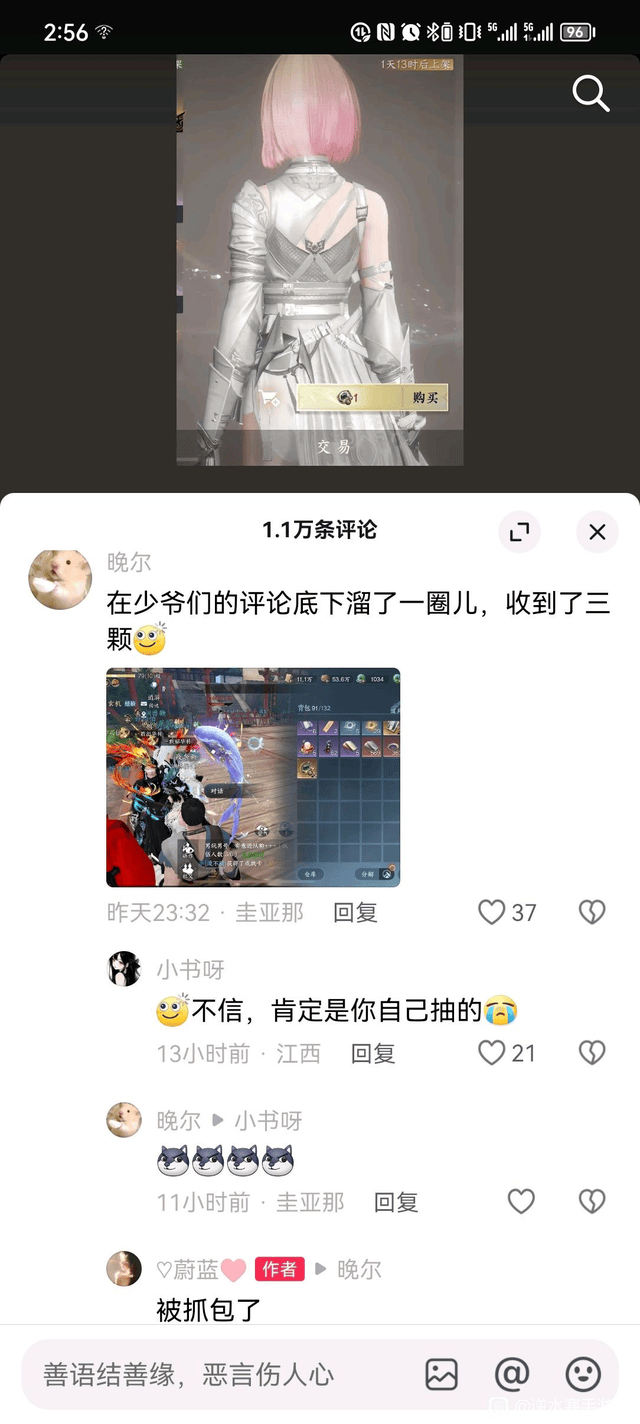Open 晚尔's attached game screenshot
Viewport: 640px width, 1424px height.
[253, 777]
